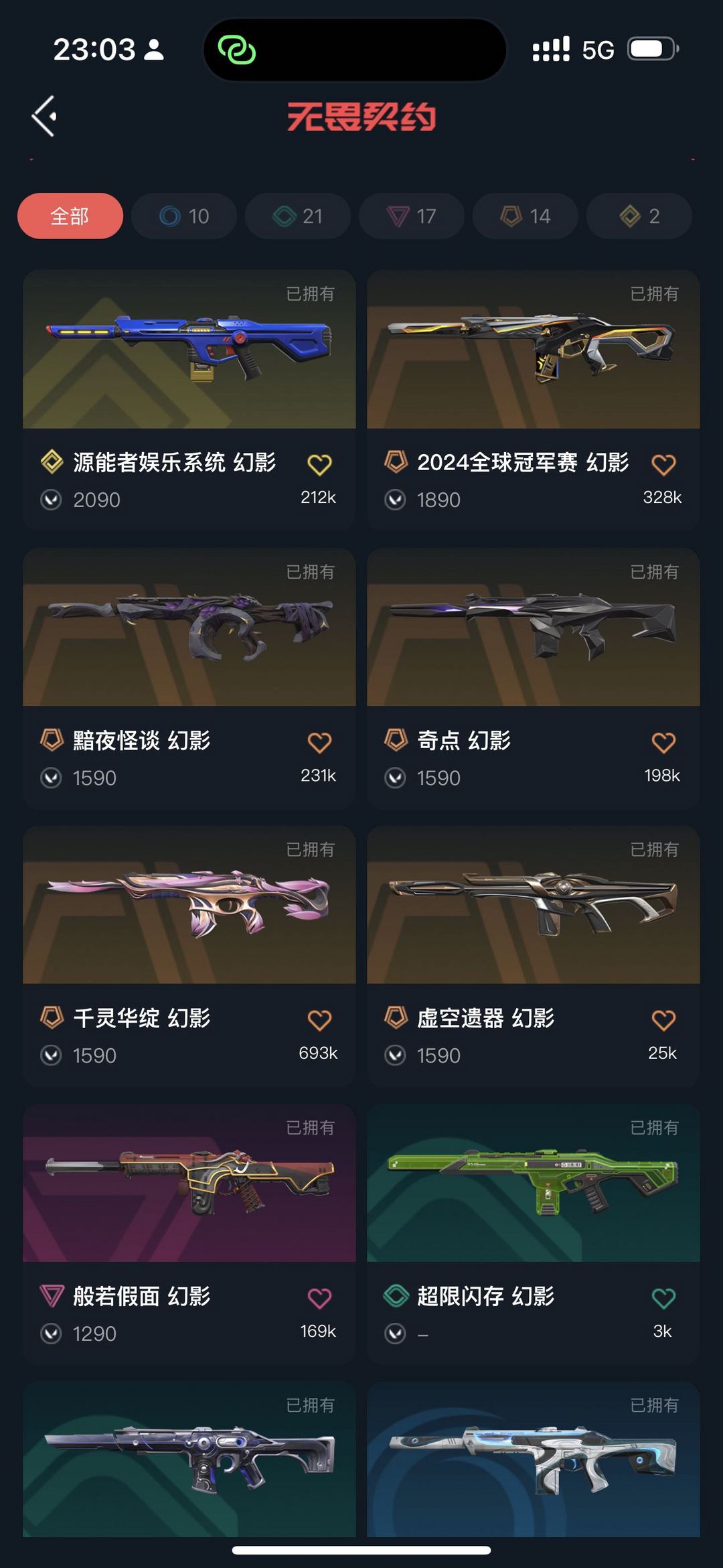723x1568 pixels.
Task: Filter by the blue tier with 10 skins
Action: [x=184, y=216]
